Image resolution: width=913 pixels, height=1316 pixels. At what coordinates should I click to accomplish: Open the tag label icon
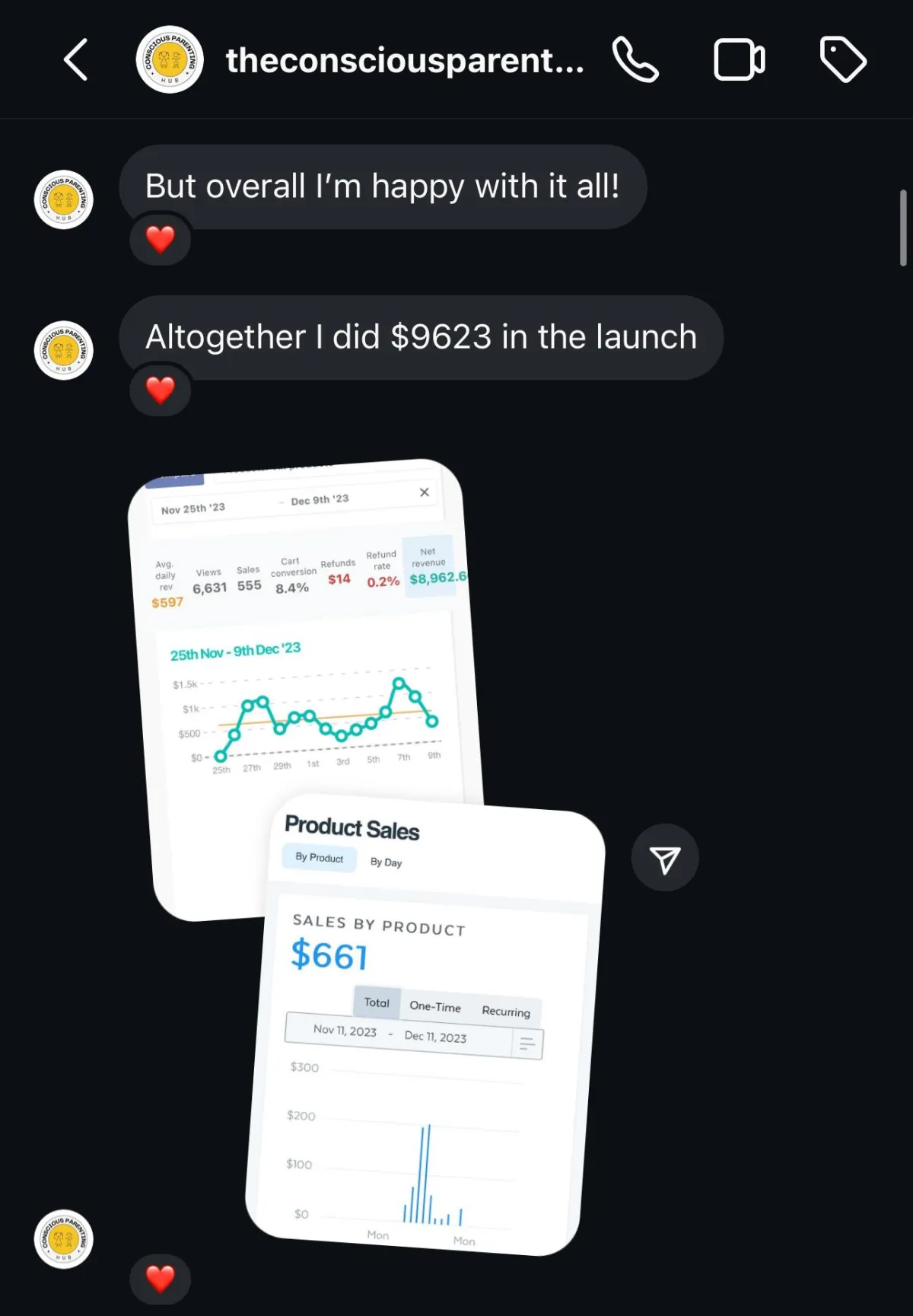pos(843,59)
